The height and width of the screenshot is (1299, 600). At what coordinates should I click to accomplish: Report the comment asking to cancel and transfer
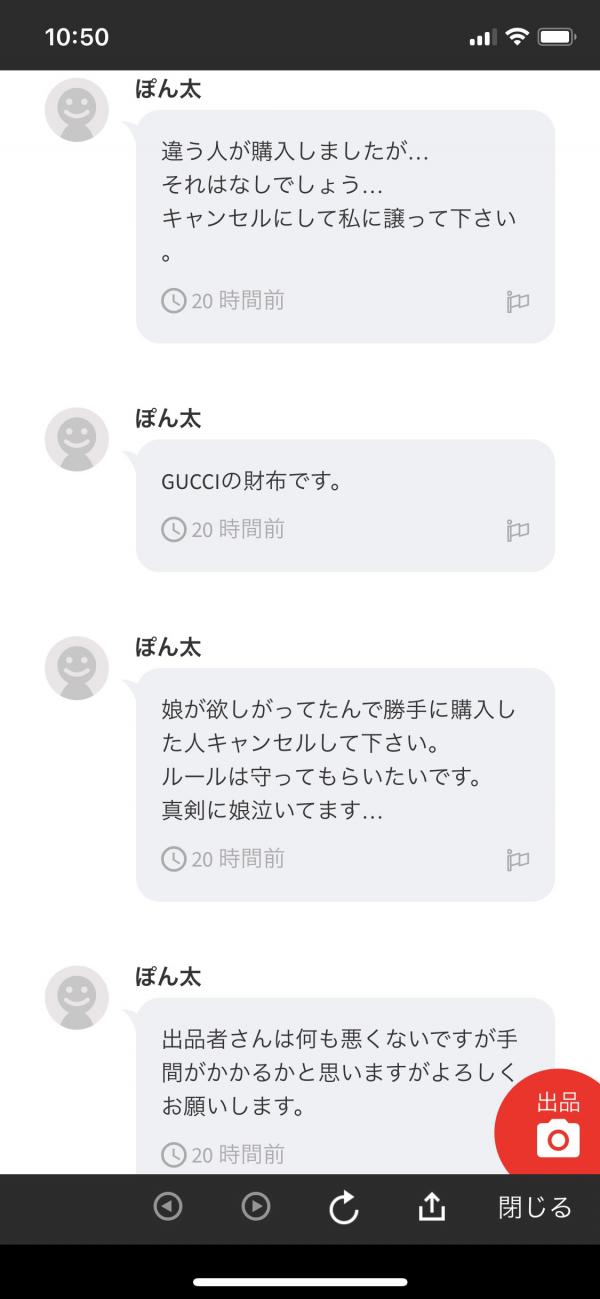(518, 301)
